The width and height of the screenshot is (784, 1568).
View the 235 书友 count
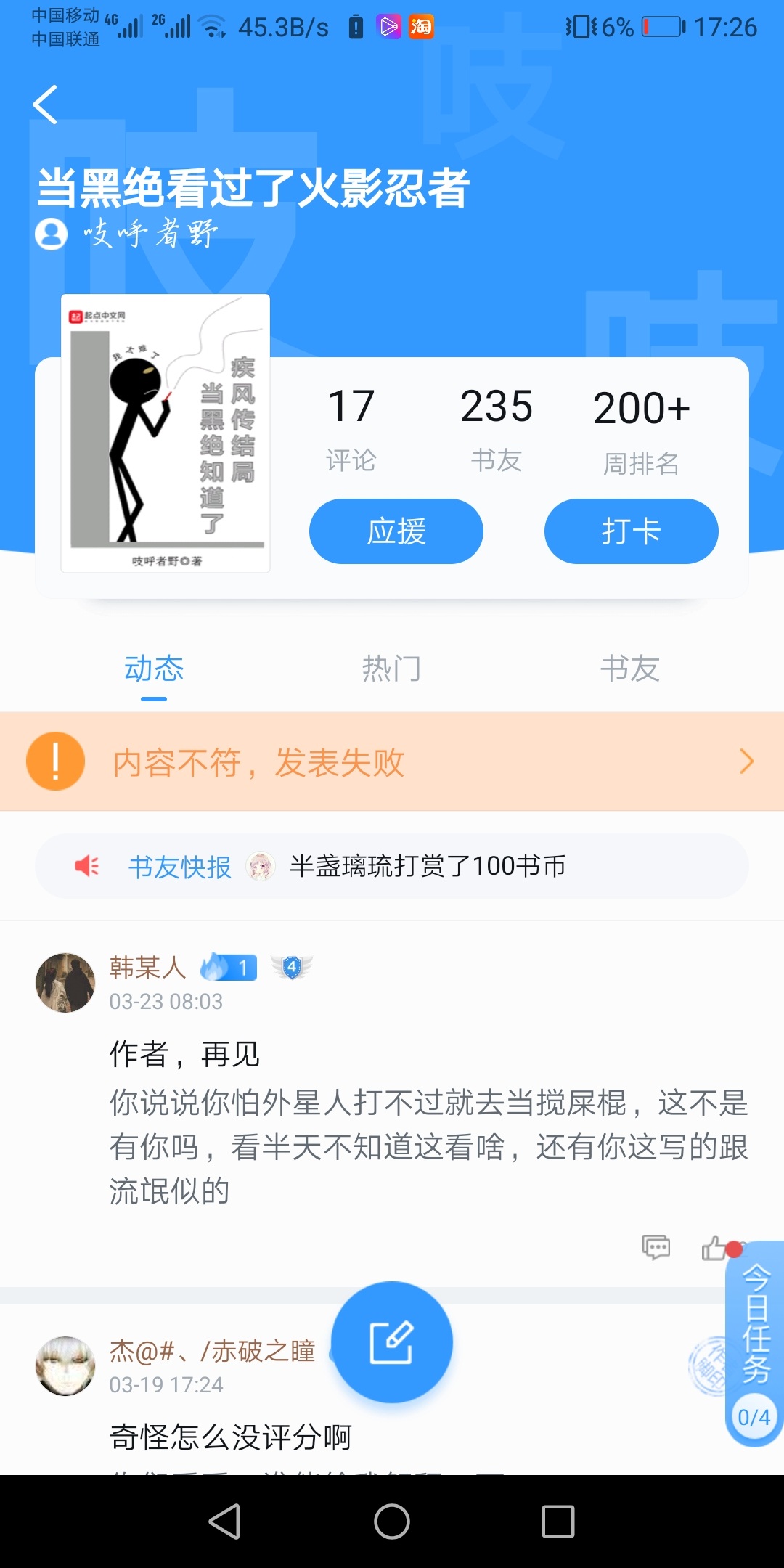497,430
